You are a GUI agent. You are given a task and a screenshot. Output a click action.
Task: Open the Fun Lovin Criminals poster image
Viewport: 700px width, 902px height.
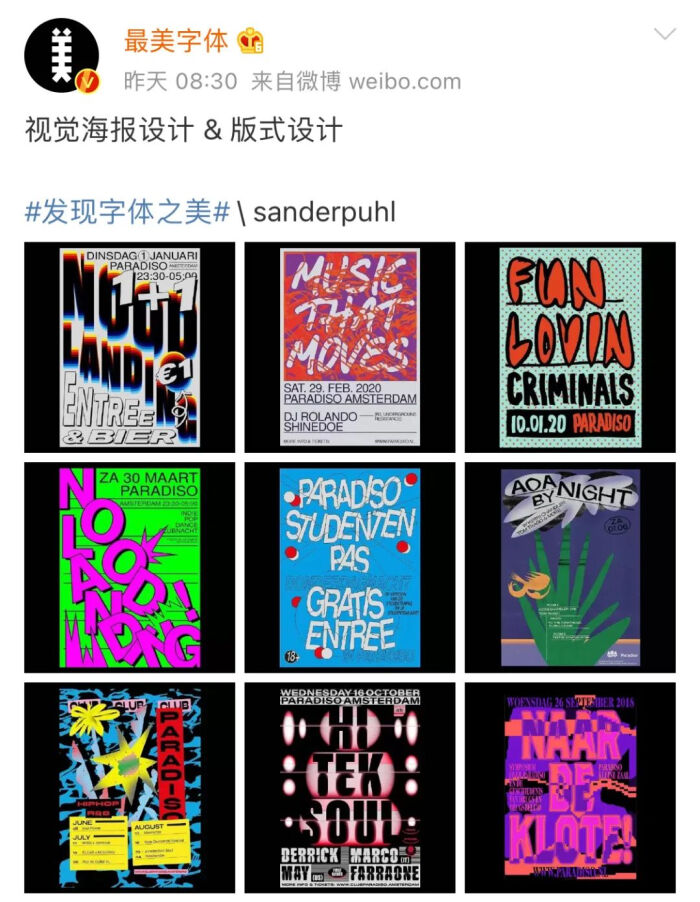pyautogui.click(x=569, y=347)
